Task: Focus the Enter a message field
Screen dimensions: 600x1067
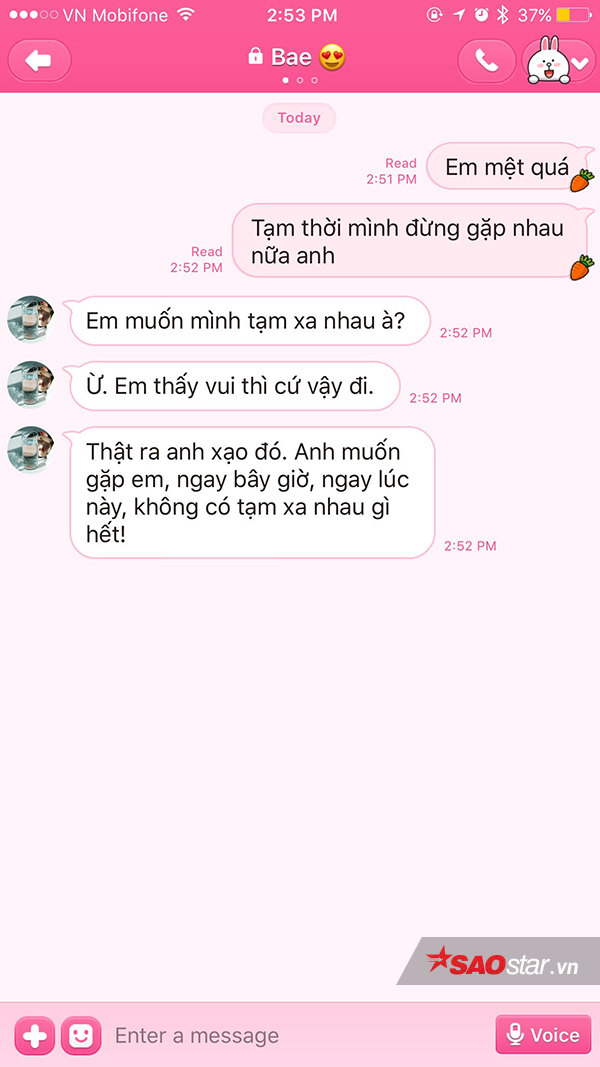Action: pyautogui.click(x=295, y=1035)
